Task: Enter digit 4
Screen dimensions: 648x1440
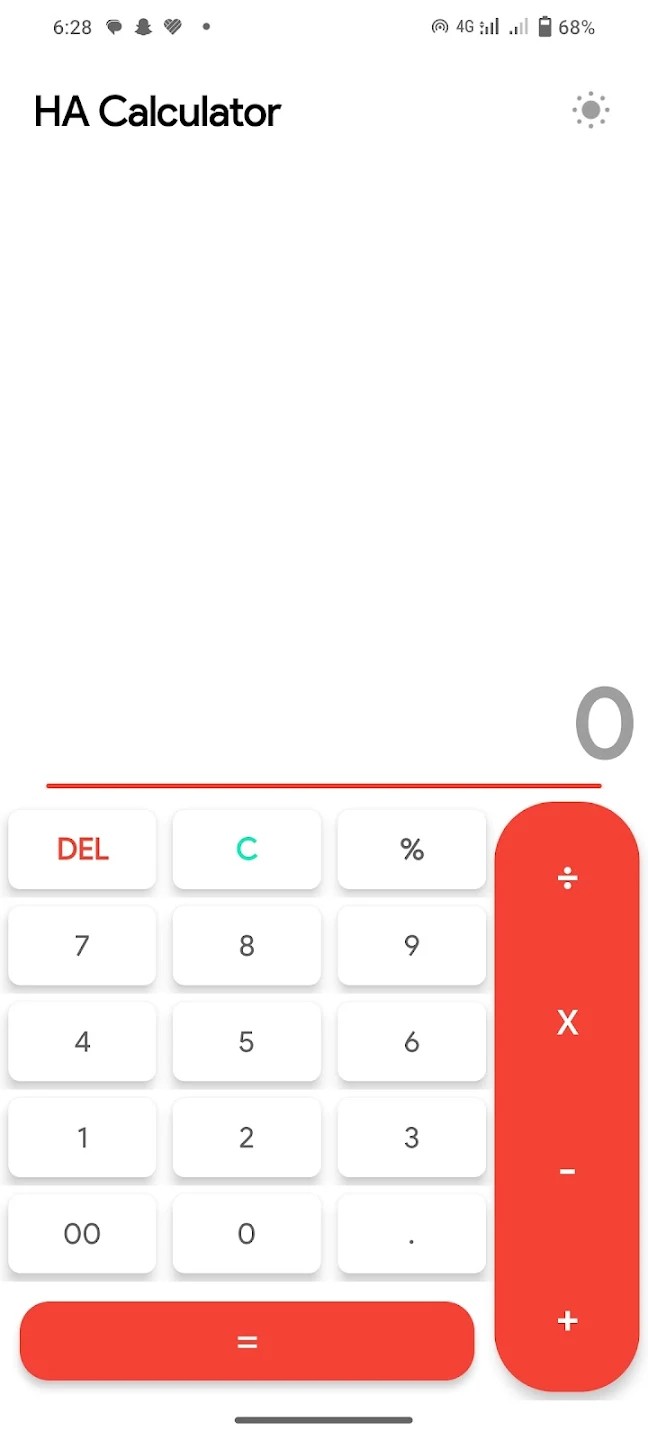Action: tap(82, 1041)
